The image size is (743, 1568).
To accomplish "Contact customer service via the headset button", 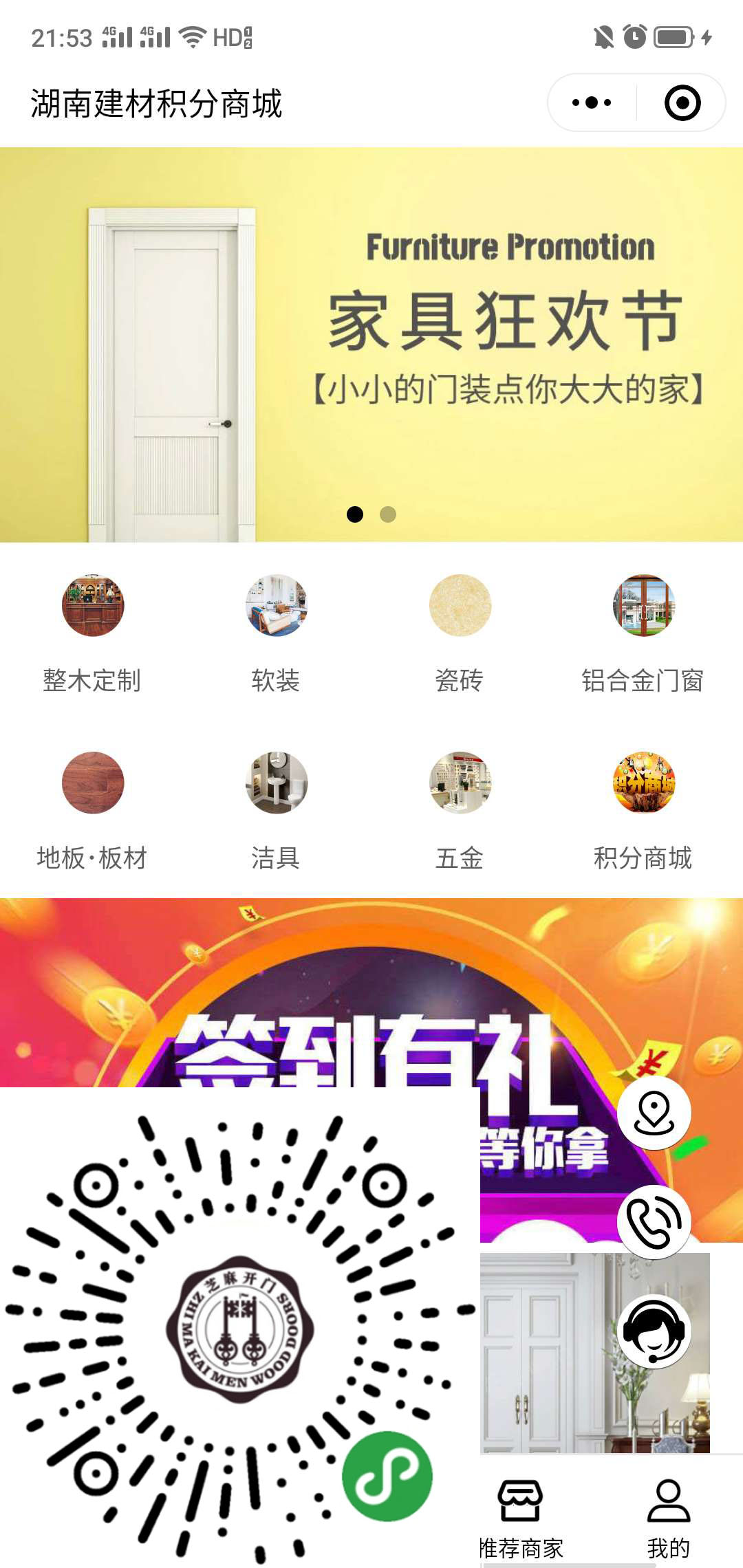I will (654, 1331).
